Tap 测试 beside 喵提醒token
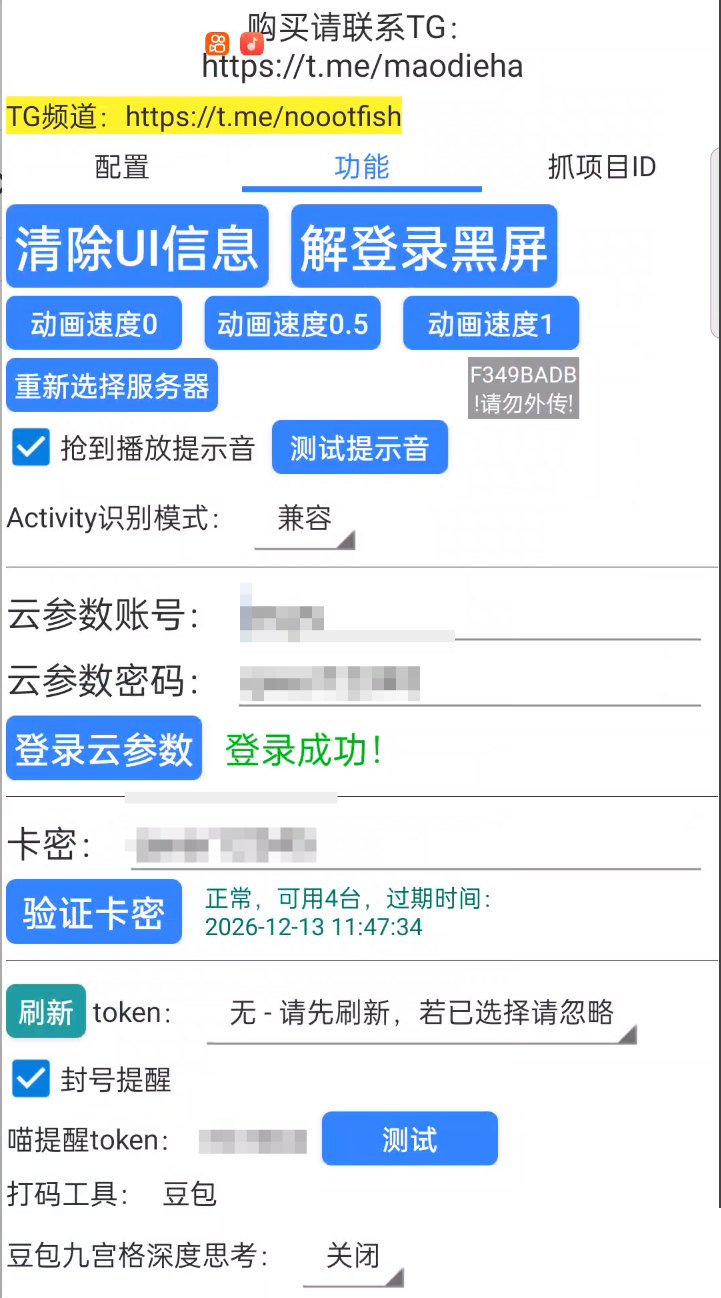 [x=409, y=1139]
